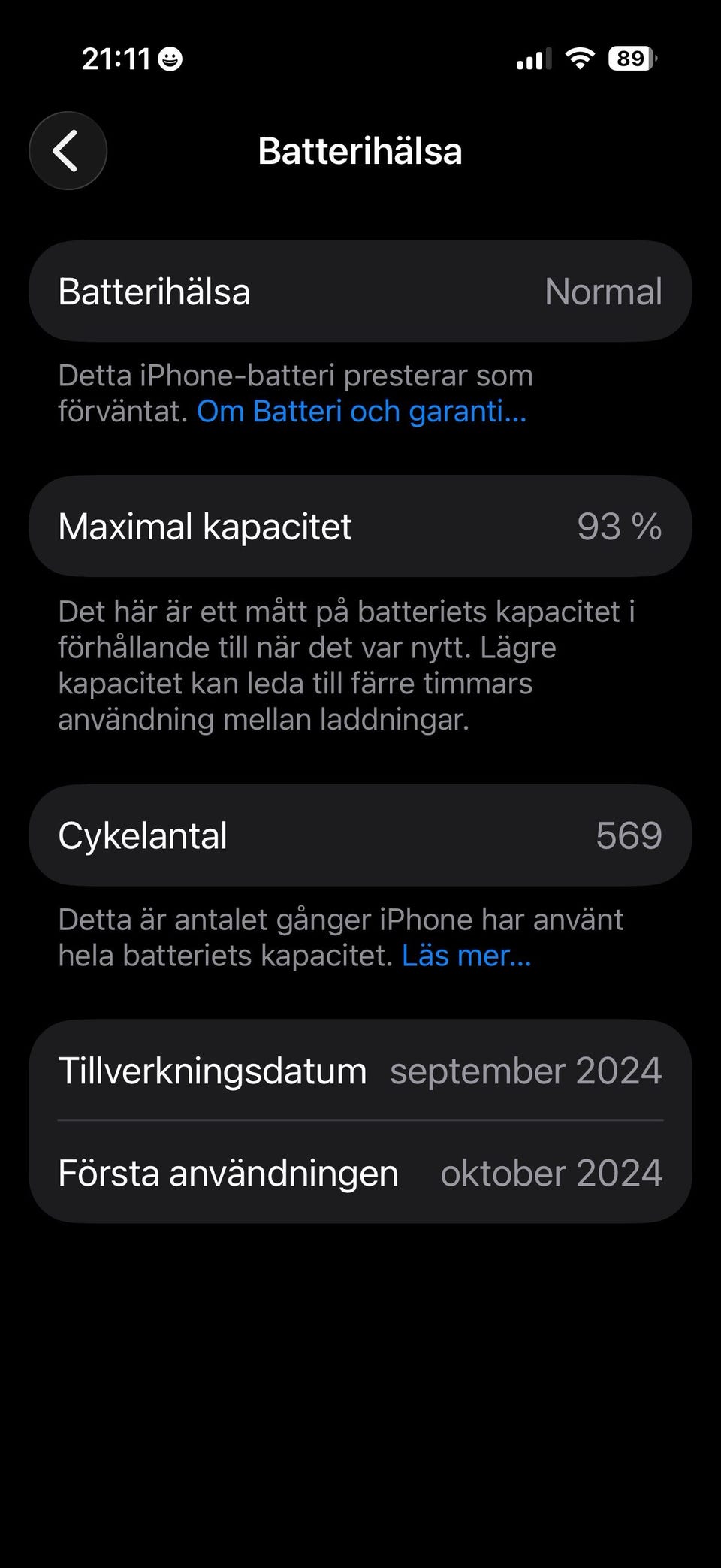
Task: Open the 'Om Batteri och garanti…' link
Action: point(361,412)
